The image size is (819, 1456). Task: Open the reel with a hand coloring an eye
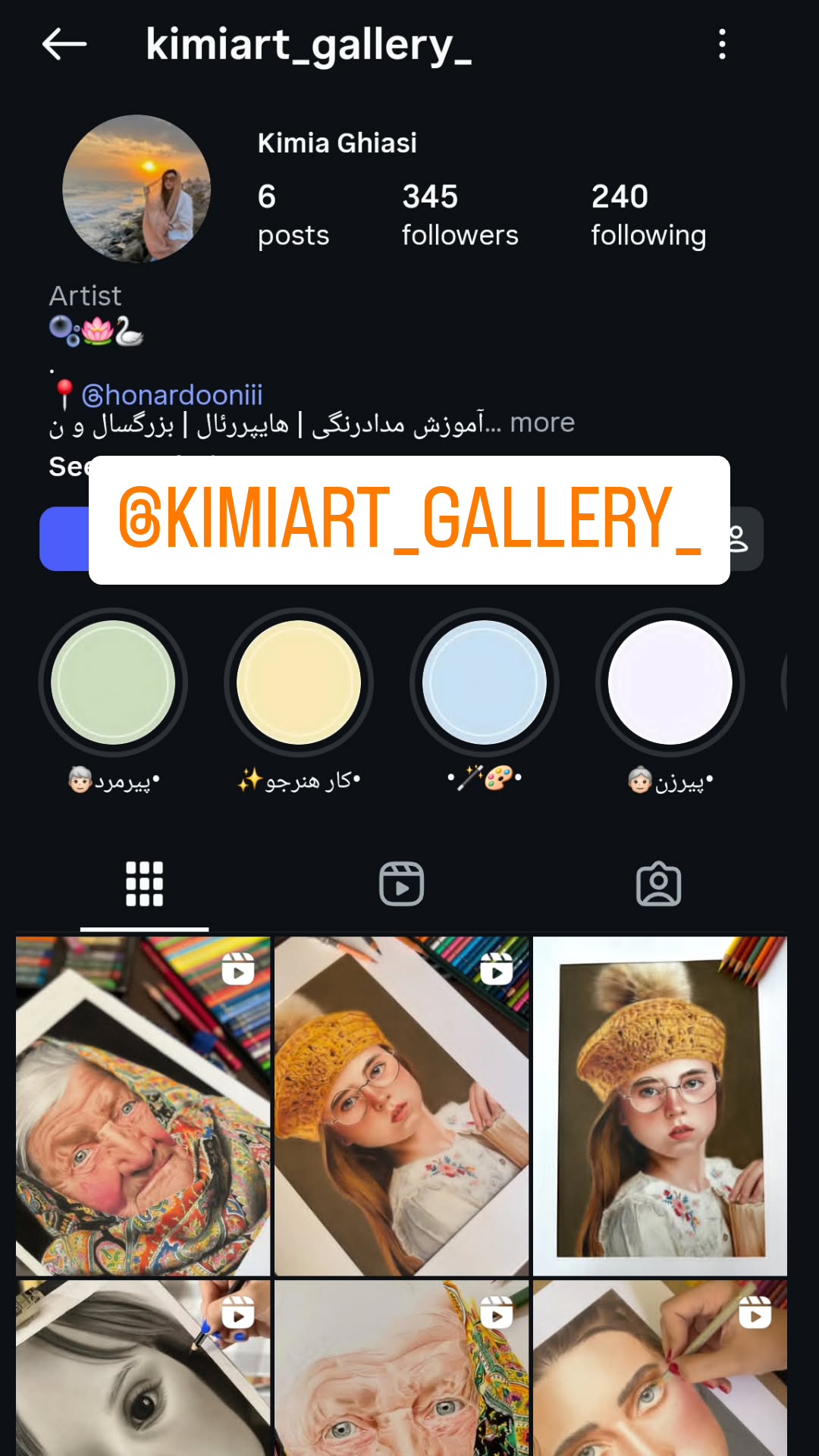(x=660, y=1368)
